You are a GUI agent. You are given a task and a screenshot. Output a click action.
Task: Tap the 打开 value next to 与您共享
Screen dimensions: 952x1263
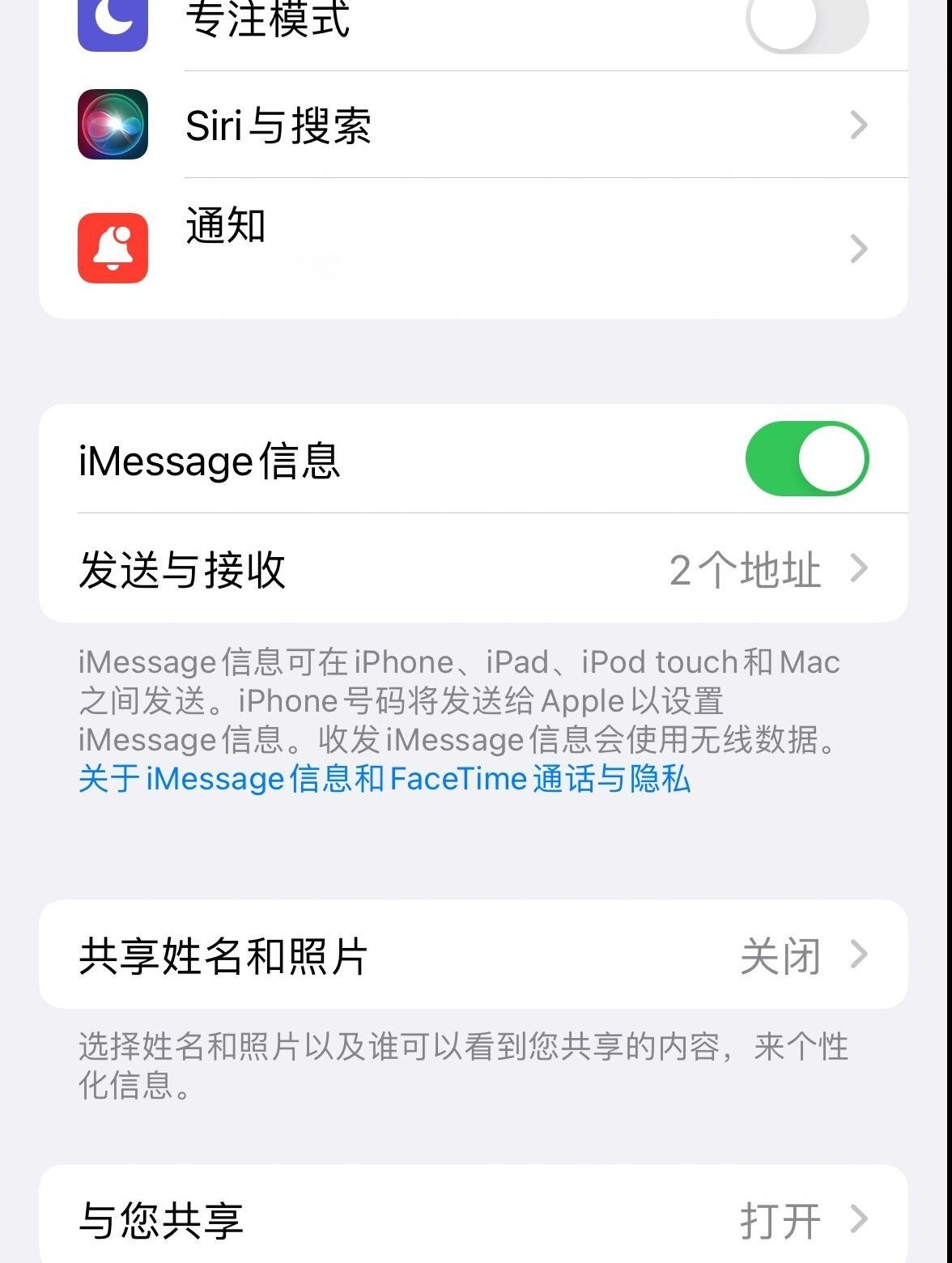pos(780,1217)
